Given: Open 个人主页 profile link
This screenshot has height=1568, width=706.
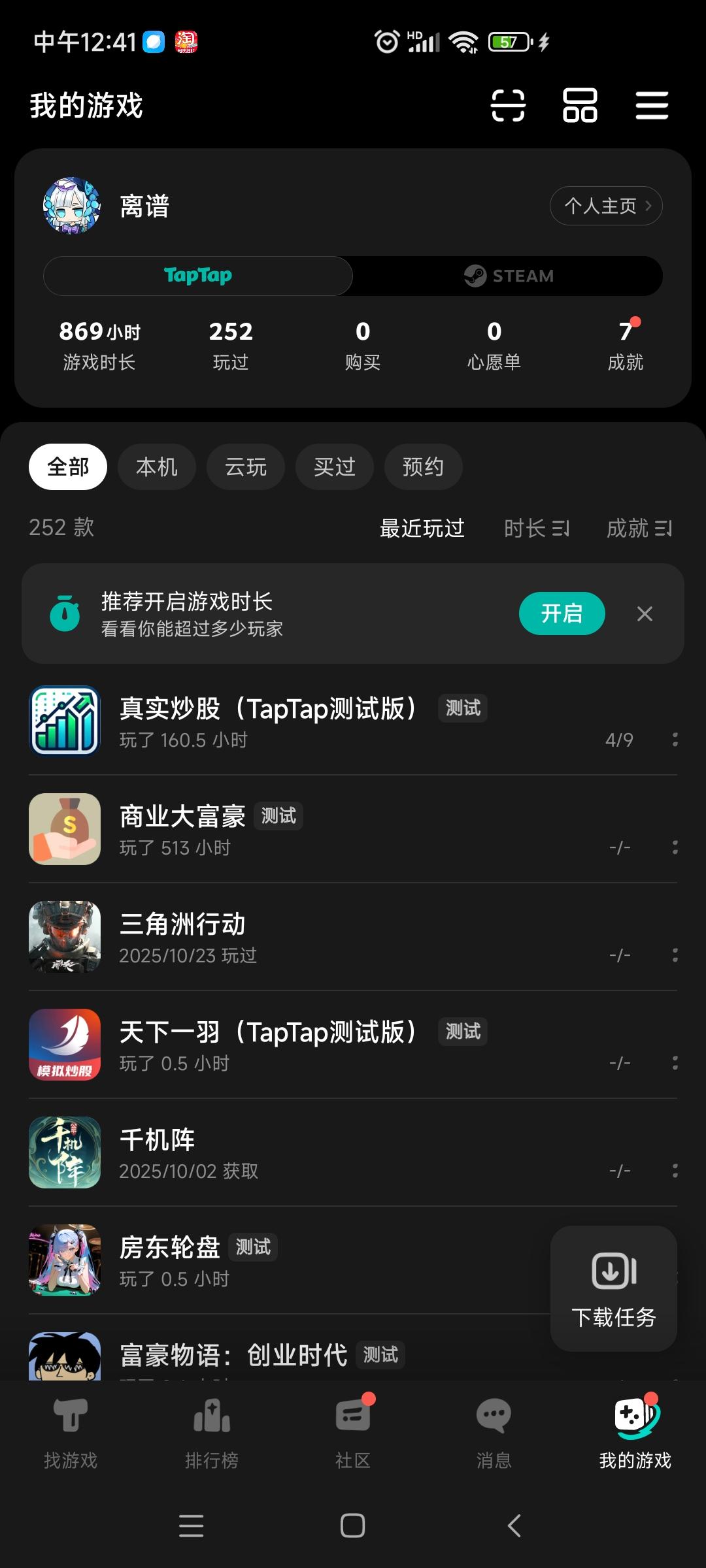Looking at the screenshot, I should coord(605,205).
